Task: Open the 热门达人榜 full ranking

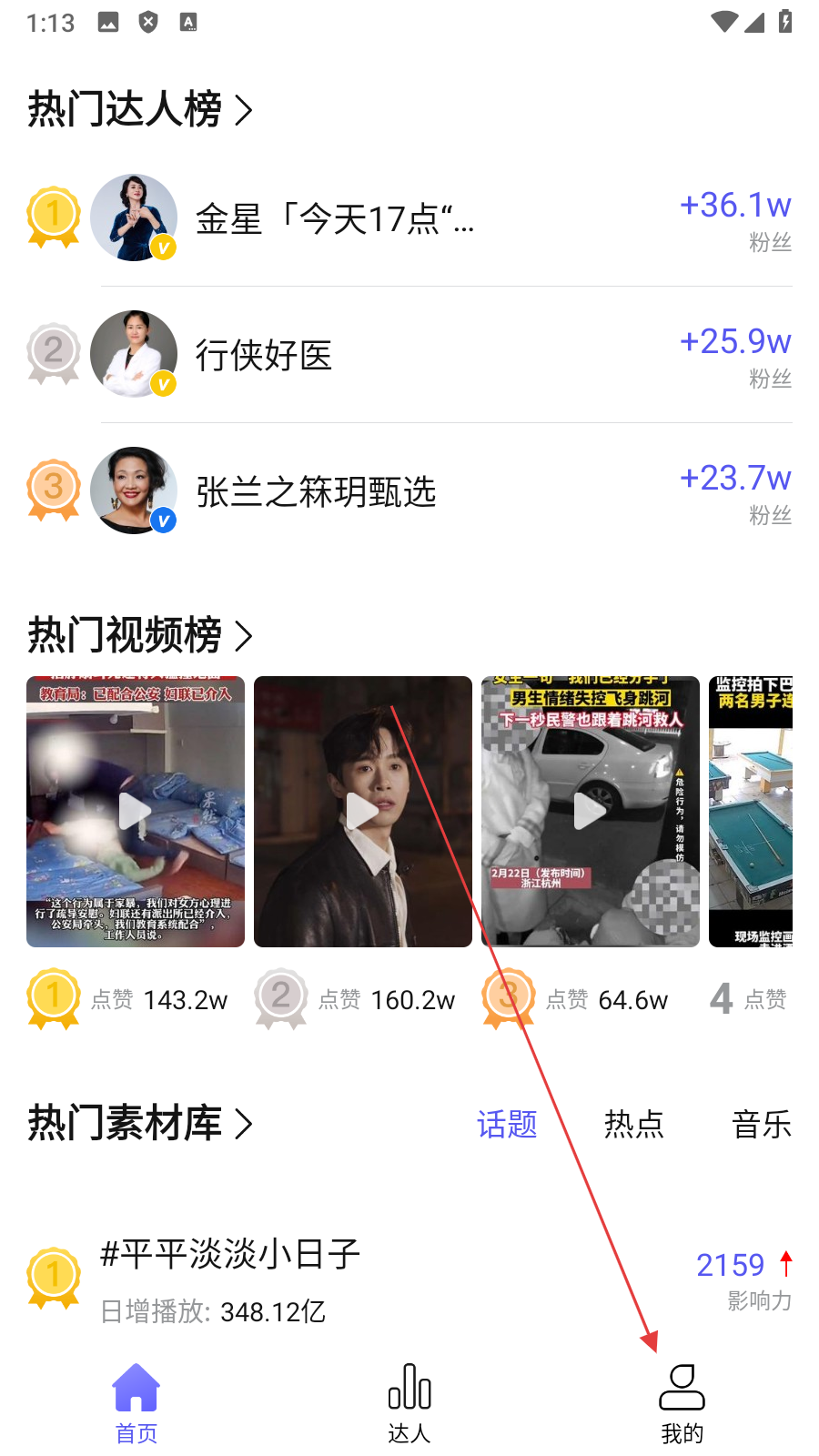Action: coord(140,110)
